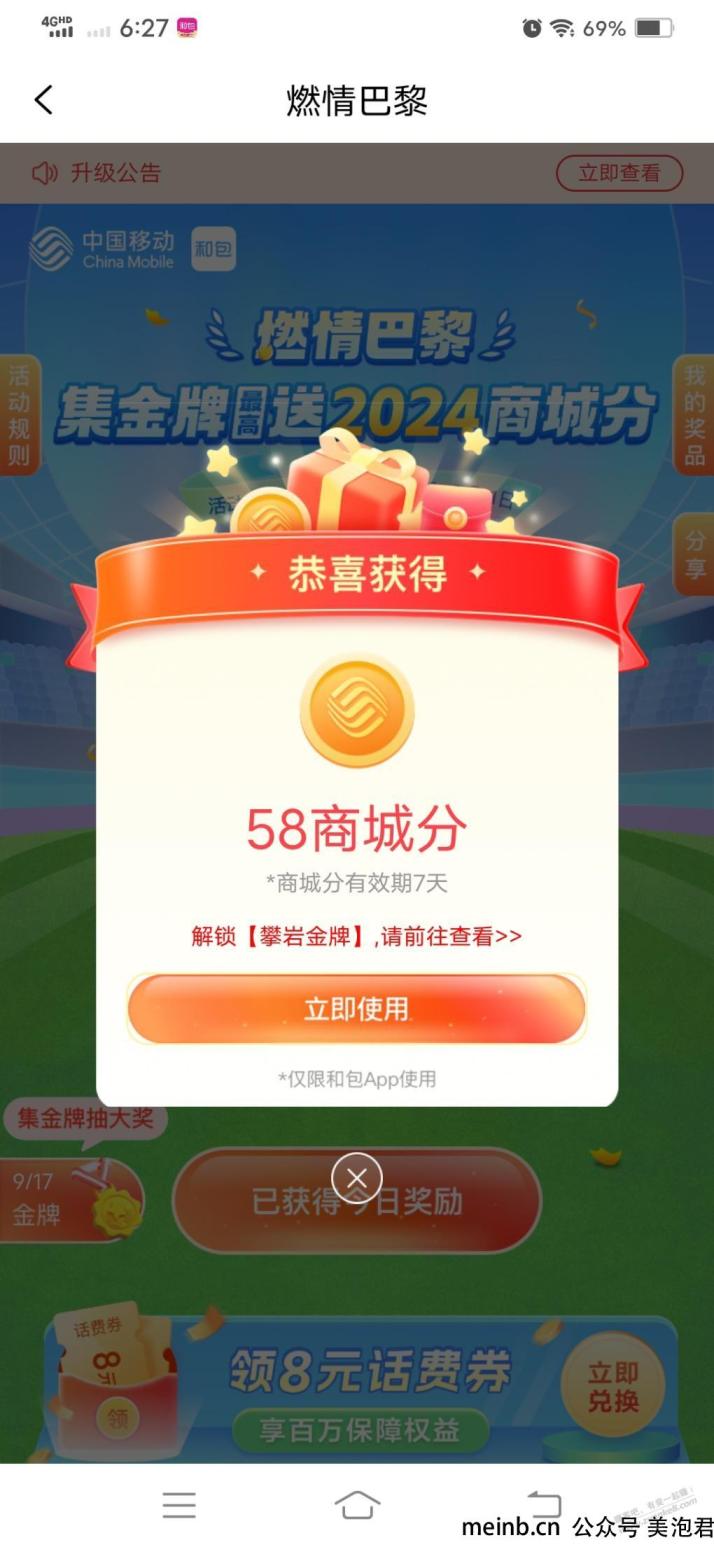Open the 9/17 金牌 badge
Screen dimensions: 714x1547
pyautogui.click(x=70, y=1199)
